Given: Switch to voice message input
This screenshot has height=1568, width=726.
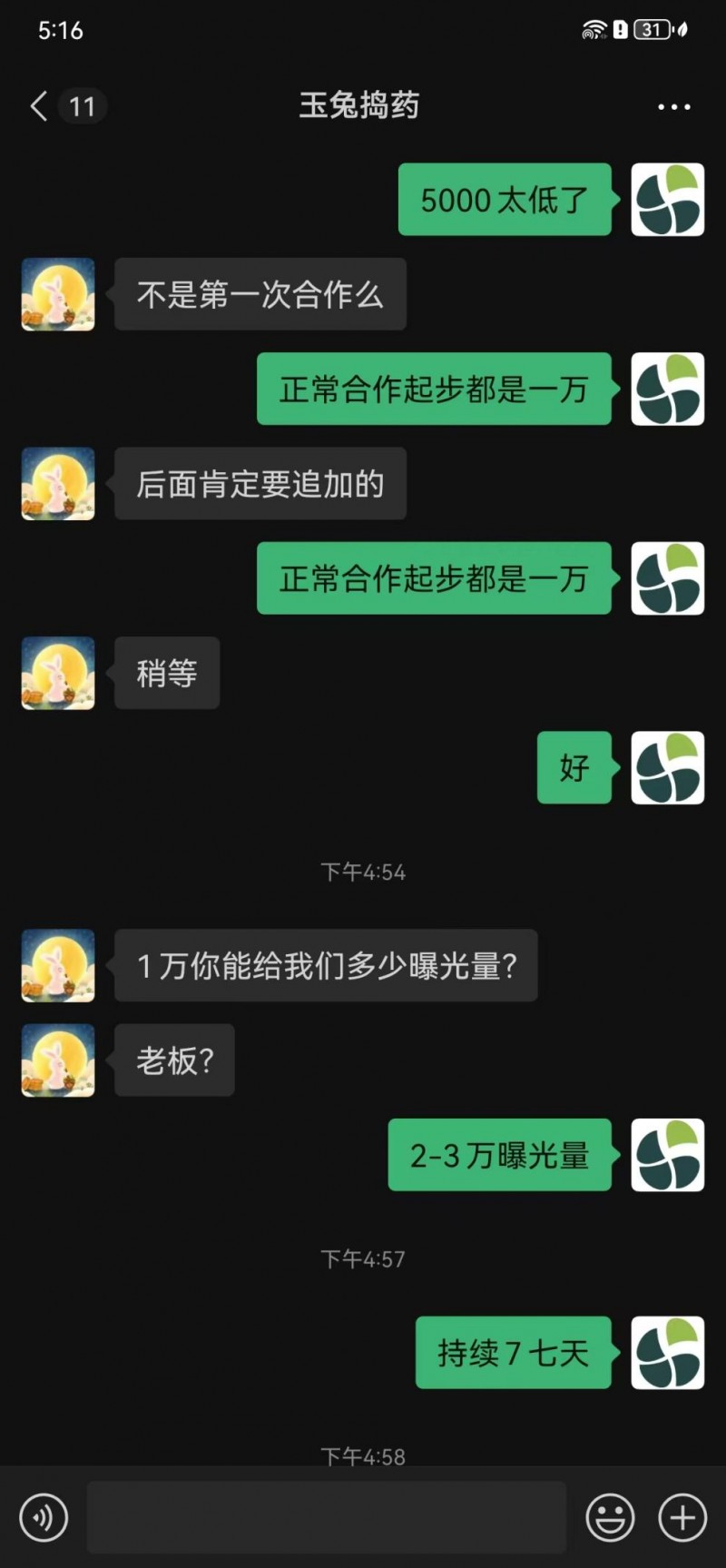Looking at the screenshot, I should coord(44,1517).
